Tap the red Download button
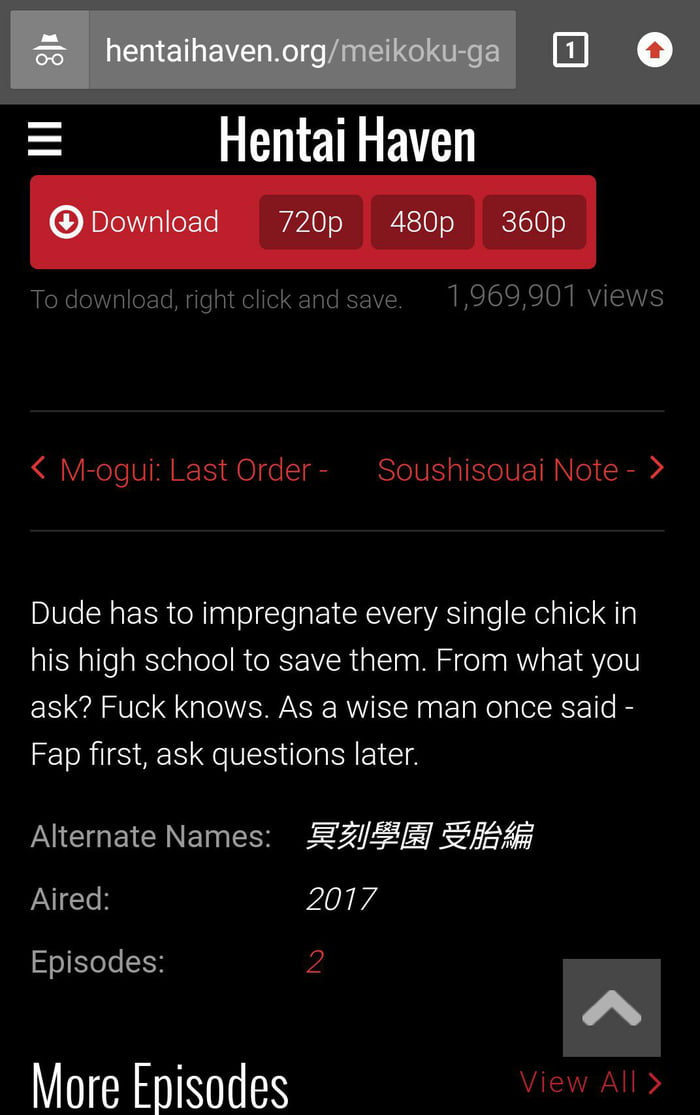 (135, 222)
